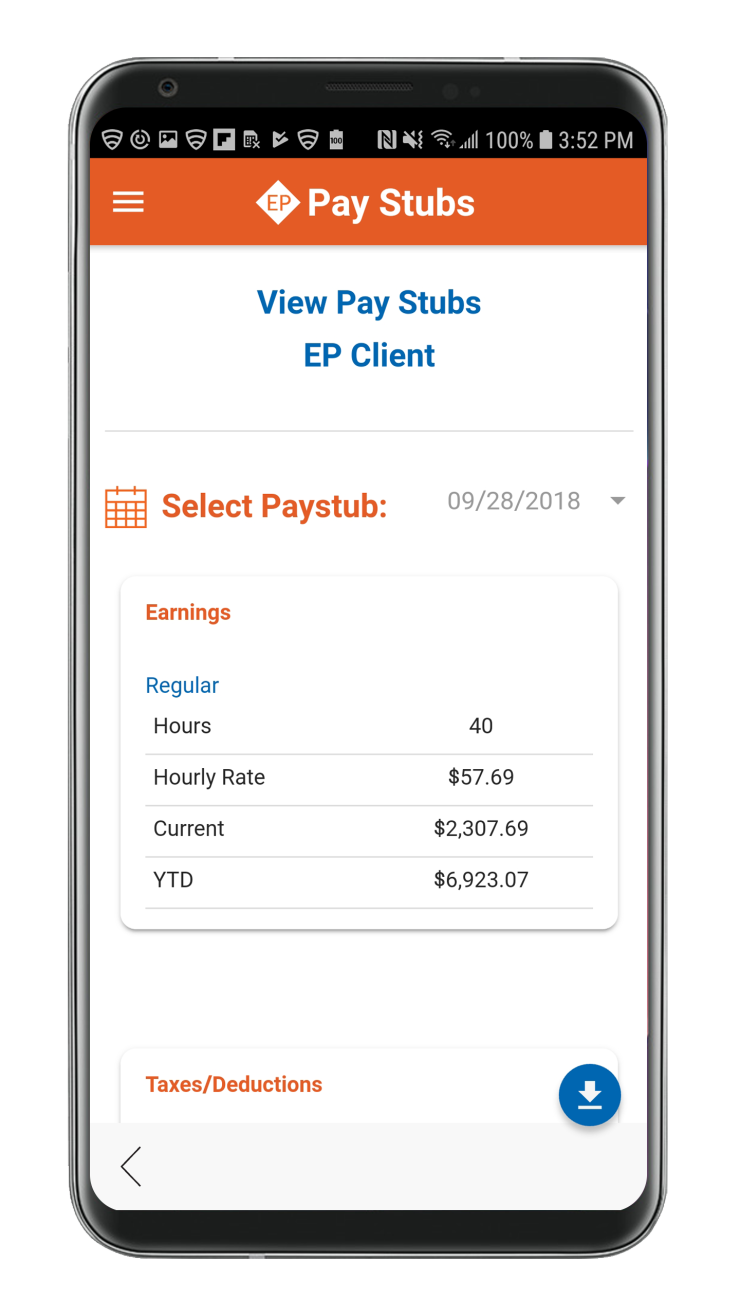Image resolution: width=740 pixels, height=1316 pixels.
Task: Tap the back arrow at bottom navigation
Action: point(131,1166)
